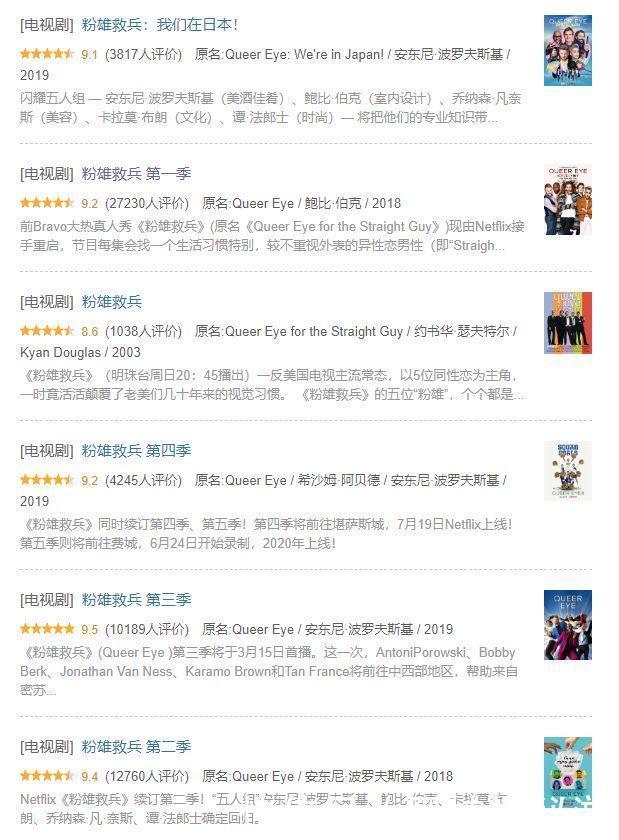Viewport: 619px width, 840px height.
Task: Tap the poster for 粉雄救兵 第二季
Action: (567, 769)
